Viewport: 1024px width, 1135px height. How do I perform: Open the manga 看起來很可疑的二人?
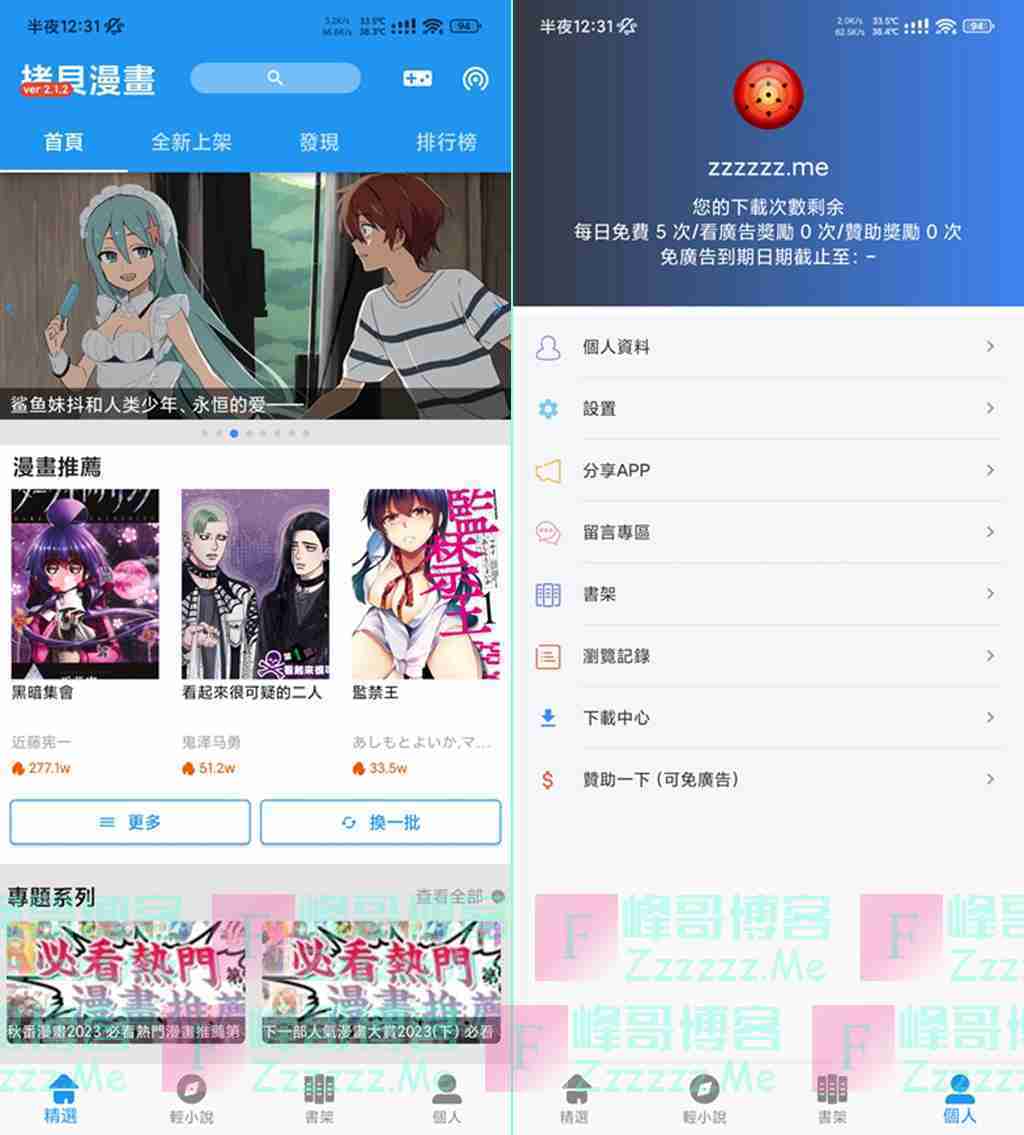coord(255,585)
